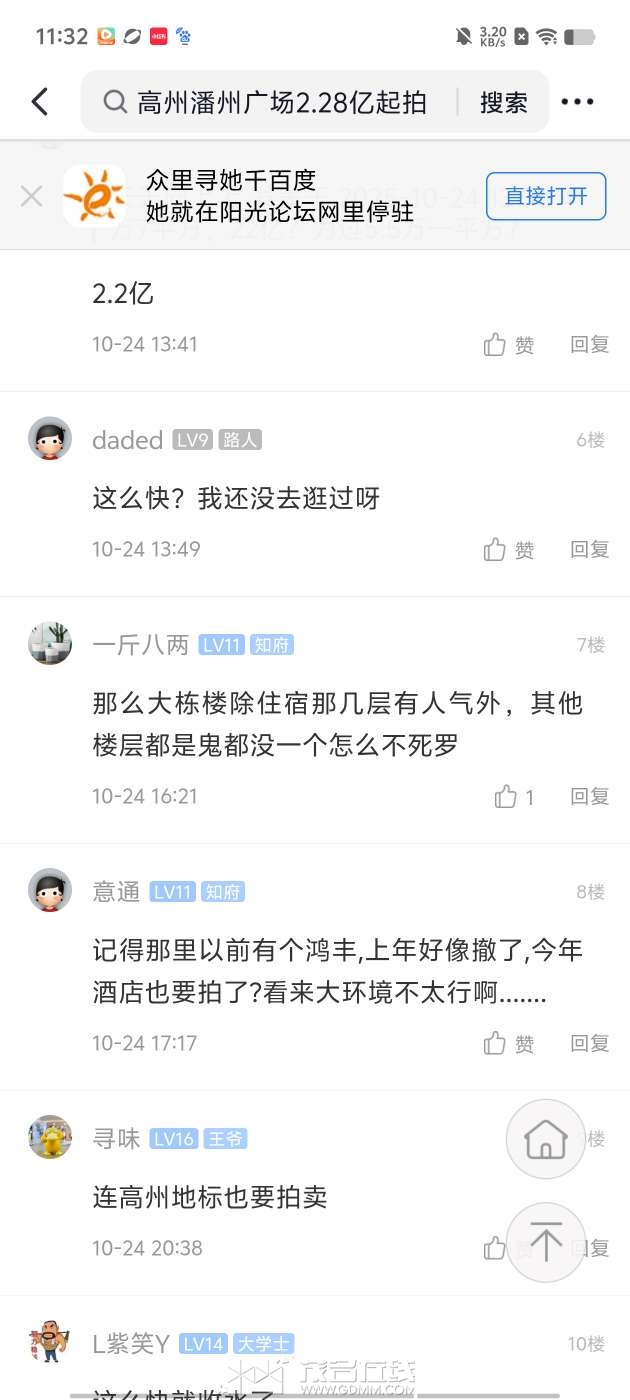Screen dimensions: 630x1400
Task: Tap 直接打开 to open the app
Action: 545,196
